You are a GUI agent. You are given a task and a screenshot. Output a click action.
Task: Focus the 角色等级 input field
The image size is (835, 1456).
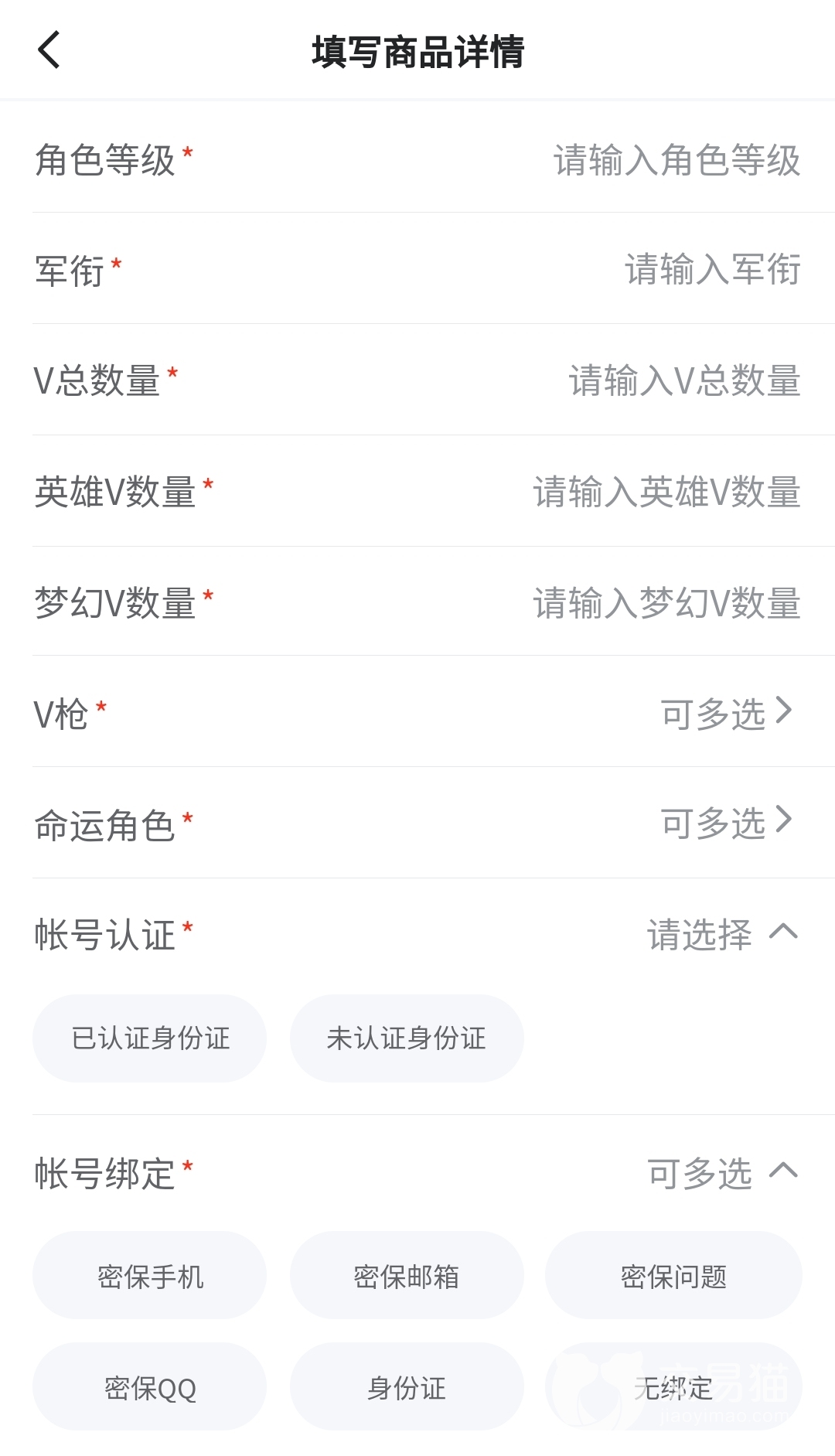pyautogui.click(x=676, y=161)
